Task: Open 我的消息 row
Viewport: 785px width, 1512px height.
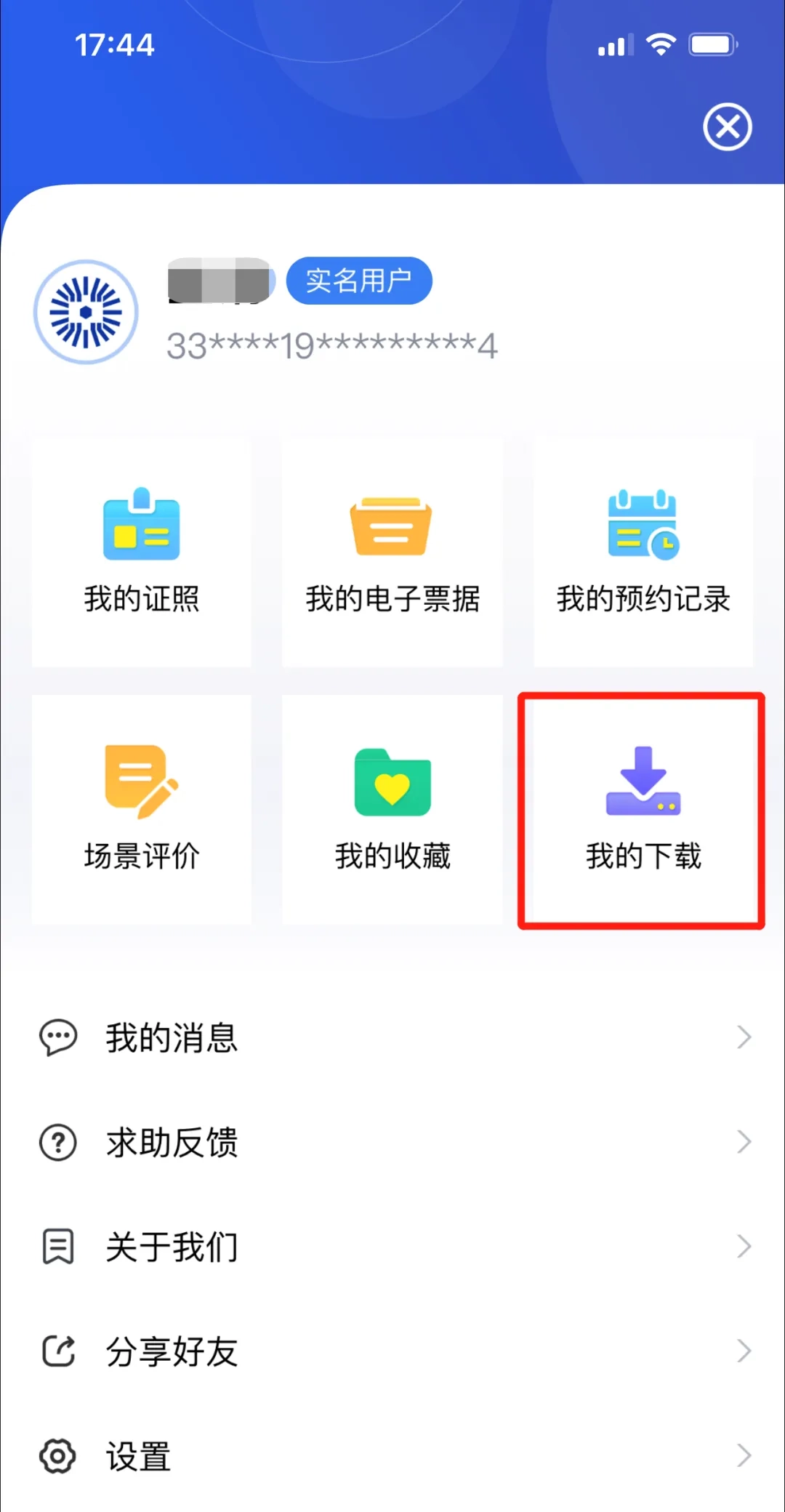Action: [392, 1037]
